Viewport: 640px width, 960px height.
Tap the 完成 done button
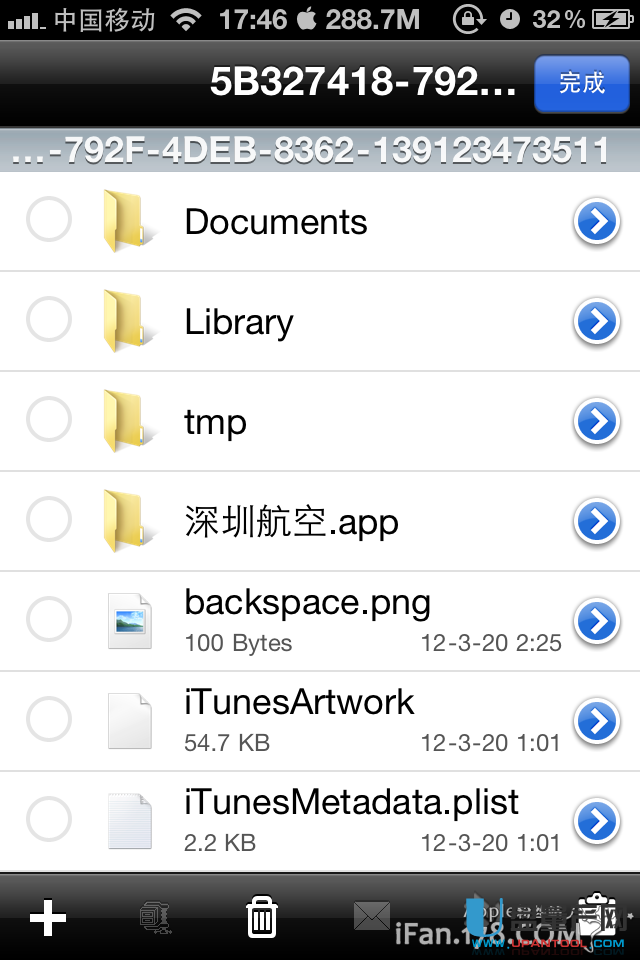pos(581,83)
